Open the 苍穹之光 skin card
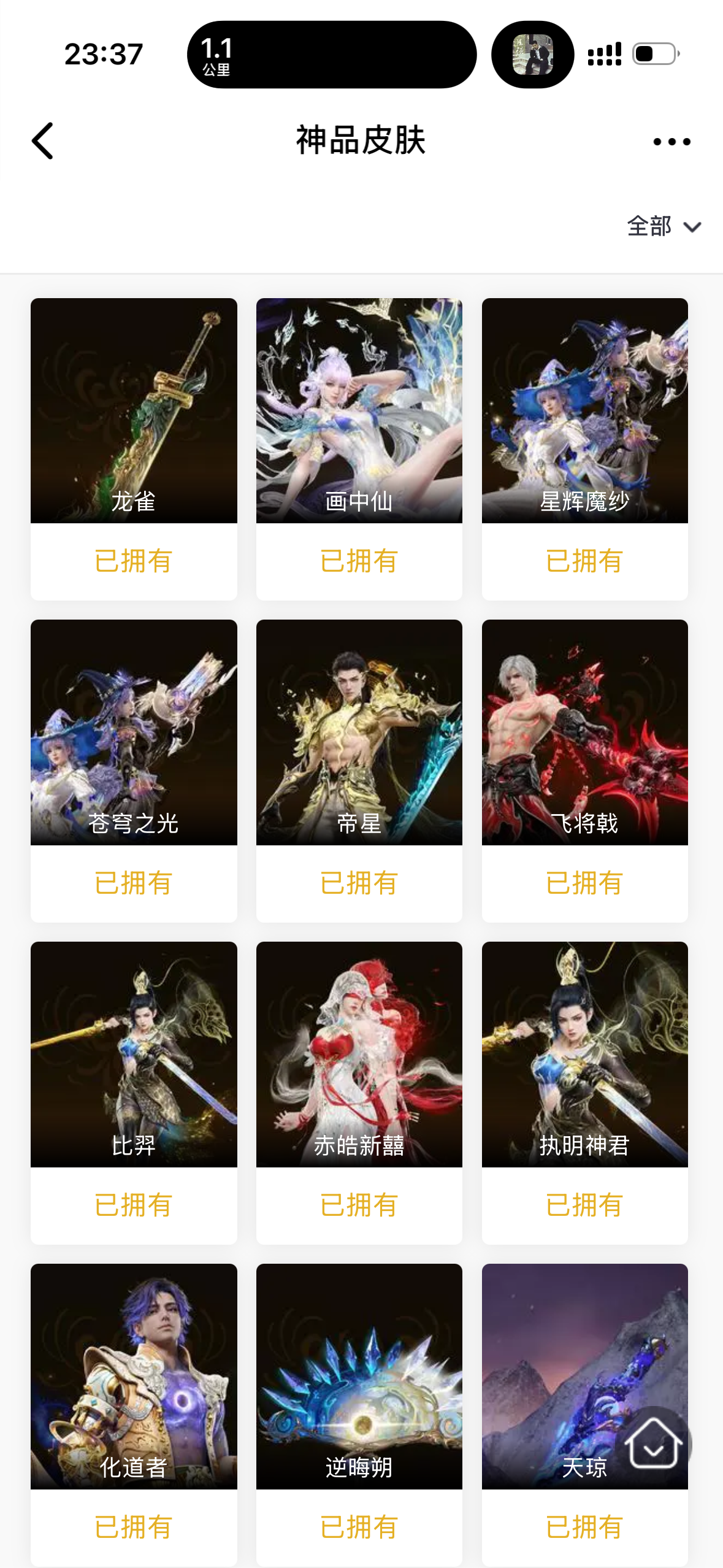 tap(134, 732)
